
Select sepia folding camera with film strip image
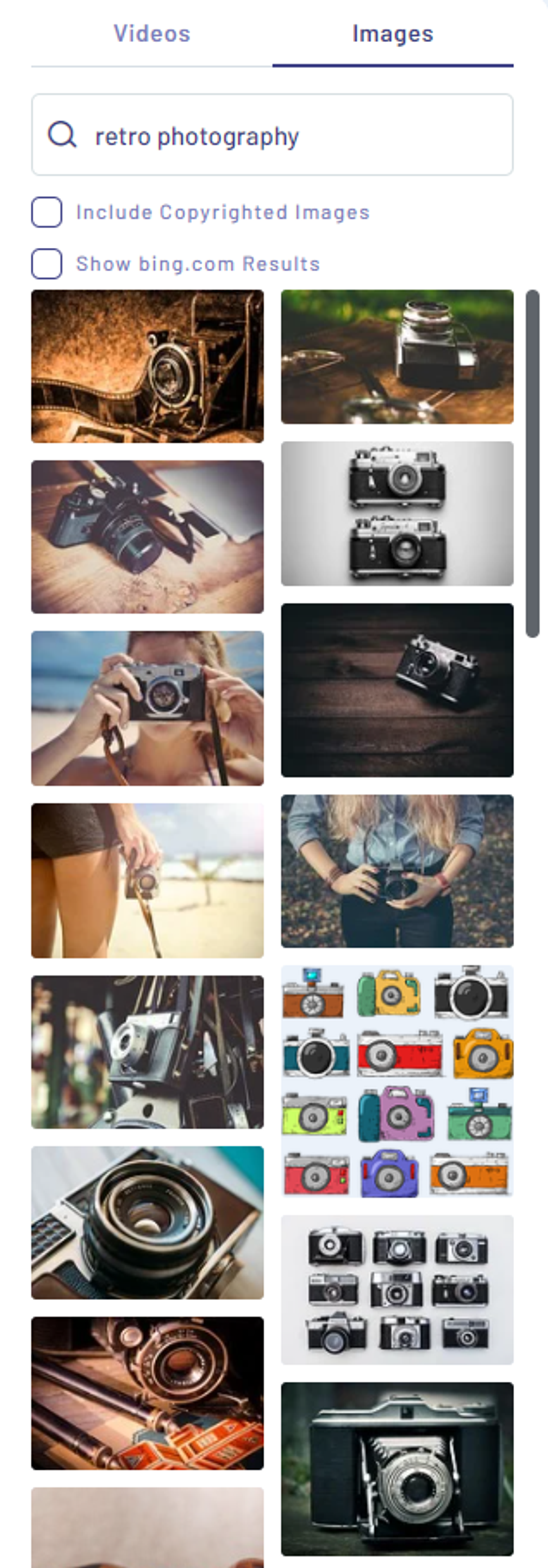point(147,366)
